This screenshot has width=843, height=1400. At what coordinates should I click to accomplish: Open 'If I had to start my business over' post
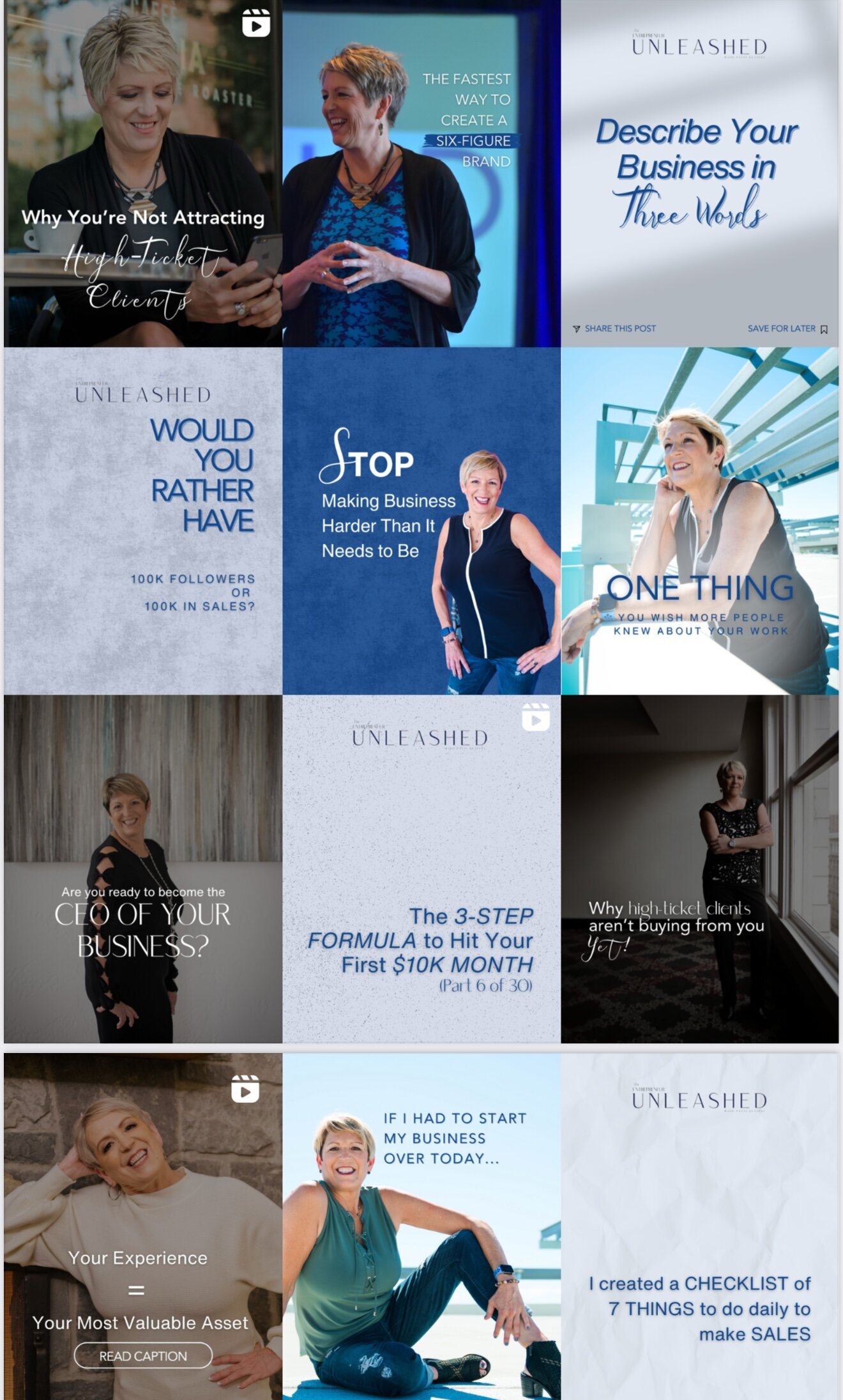[x=421, y=1226]
